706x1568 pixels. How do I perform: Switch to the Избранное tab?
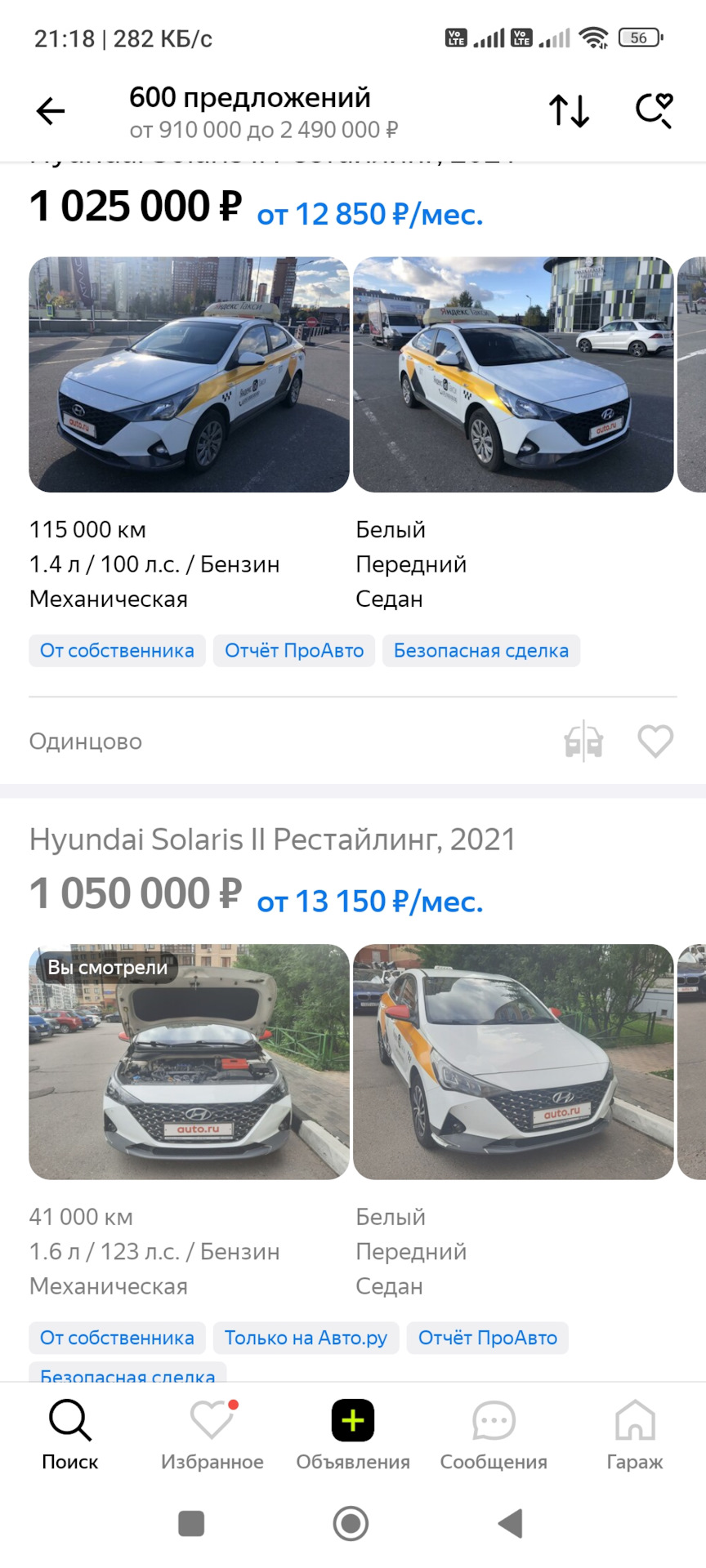212,1434
